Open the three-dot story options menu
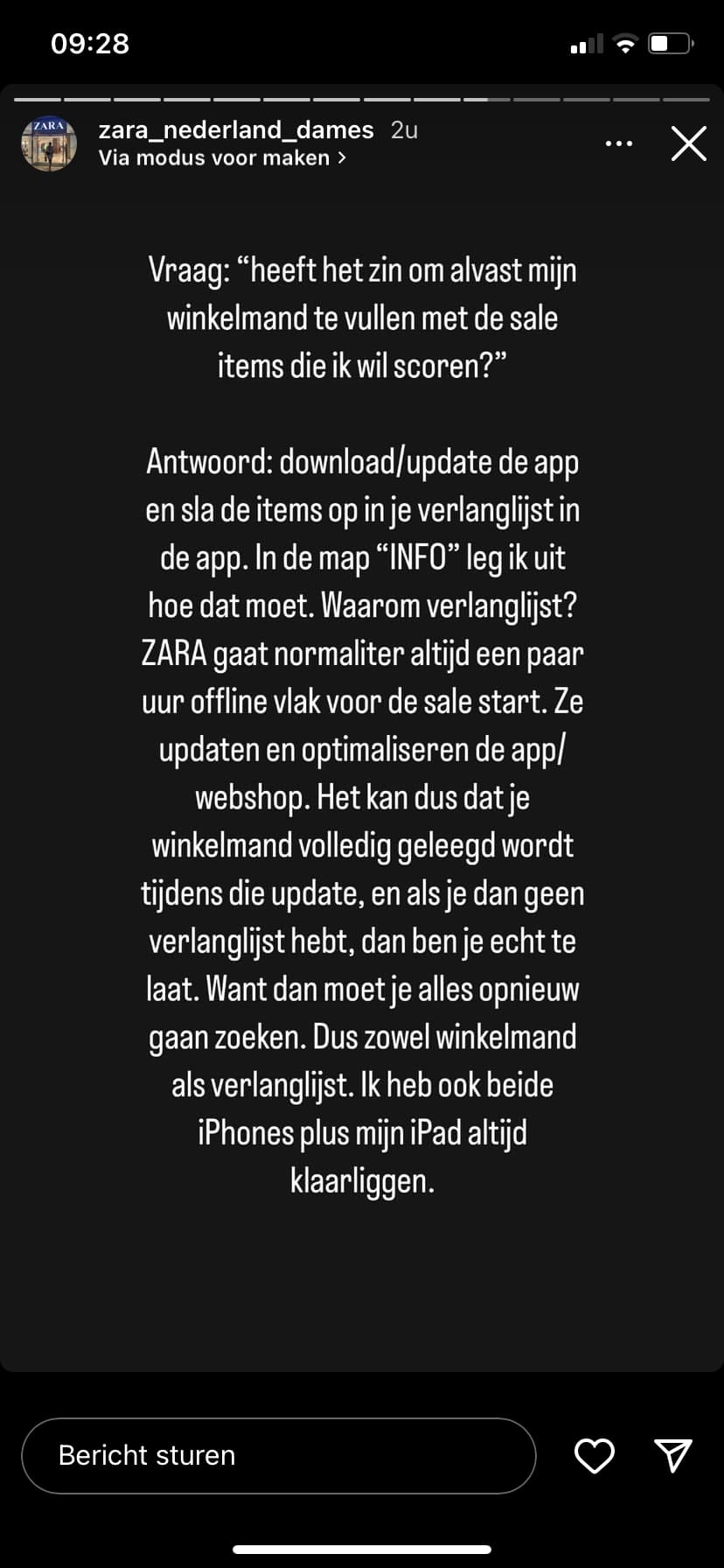Image resolution: width=724 pixels, height=1568 pixels. click(619, 143)
